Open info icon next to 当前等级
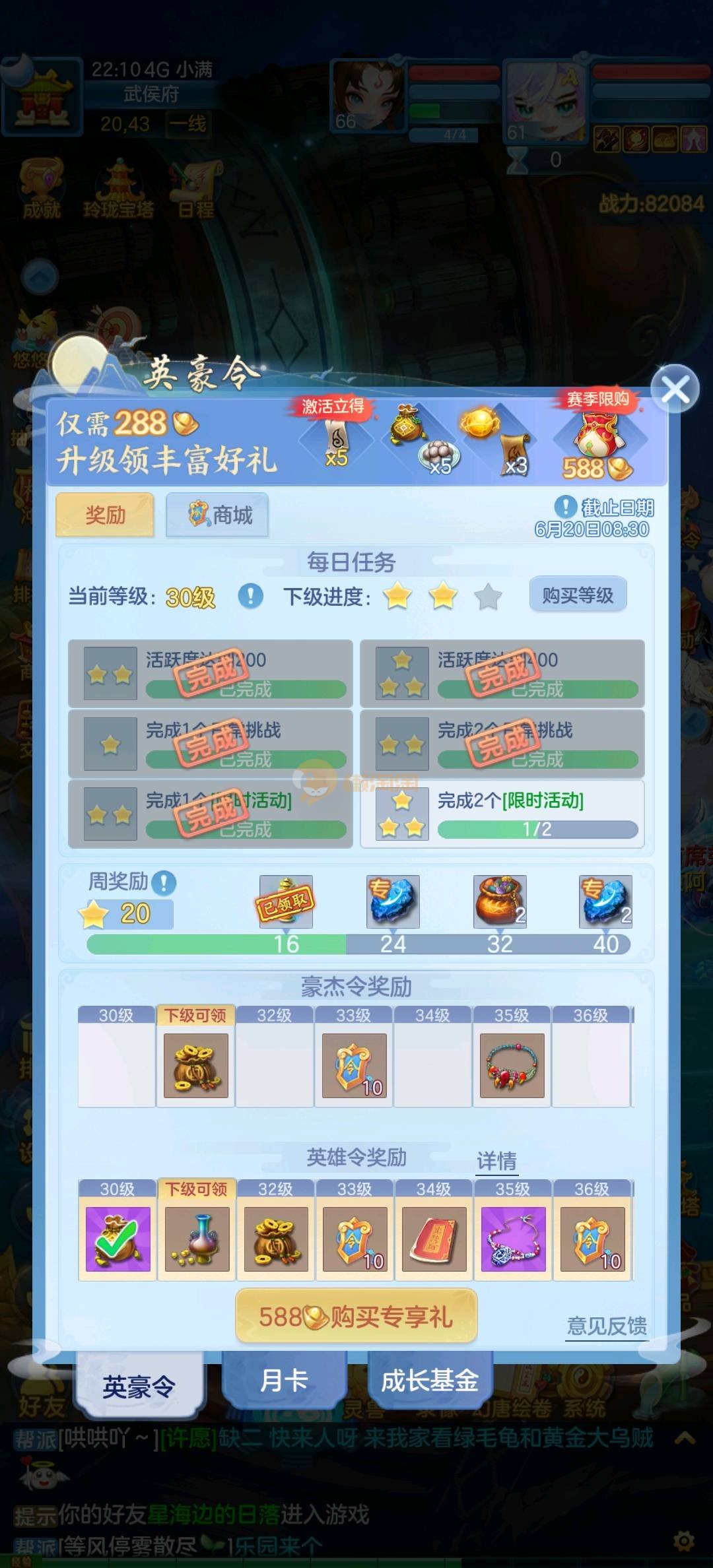 [250, 596]
